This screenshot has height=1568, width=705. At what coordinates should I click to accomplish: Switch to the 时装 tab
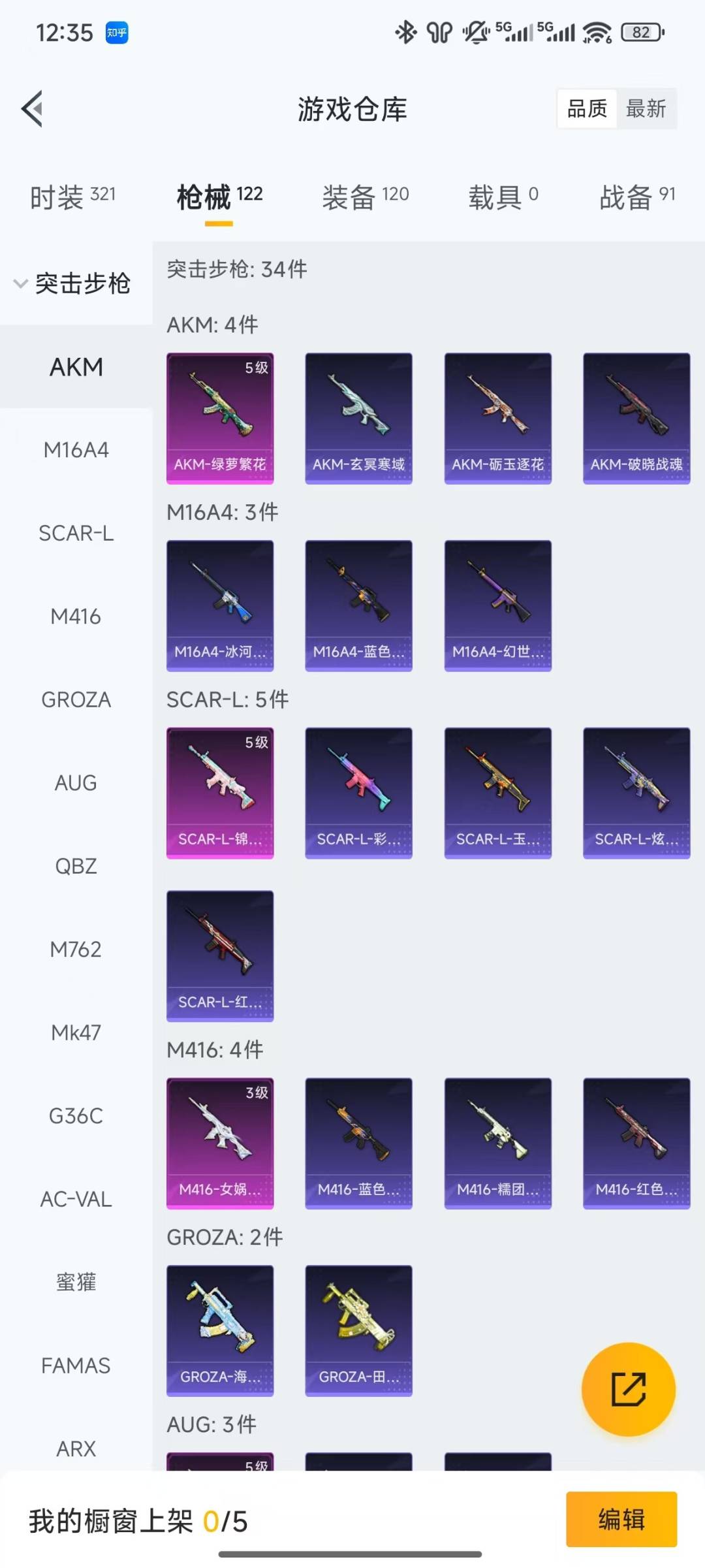[72, 196]
